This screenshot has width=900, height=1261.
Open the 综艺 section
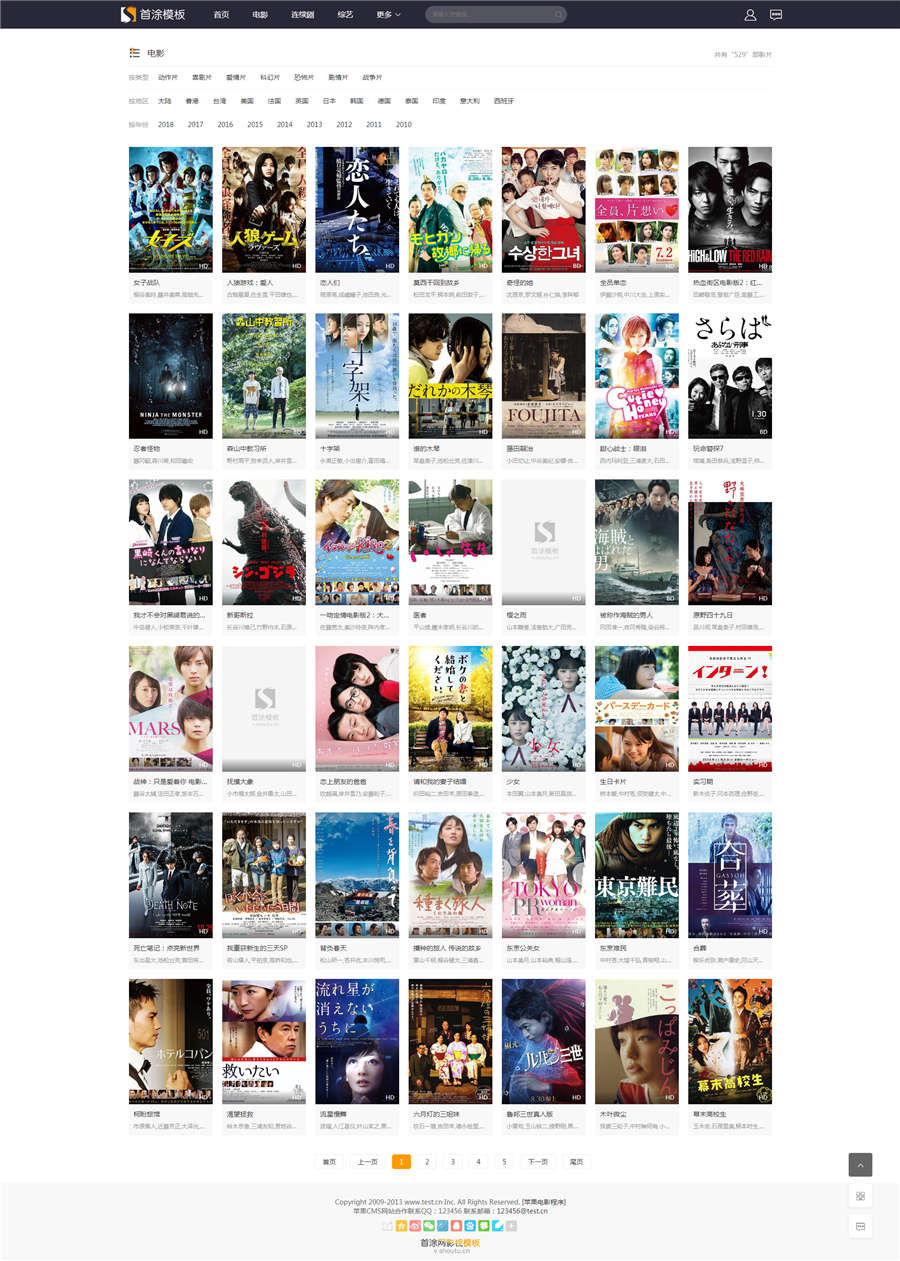[345, 15]
